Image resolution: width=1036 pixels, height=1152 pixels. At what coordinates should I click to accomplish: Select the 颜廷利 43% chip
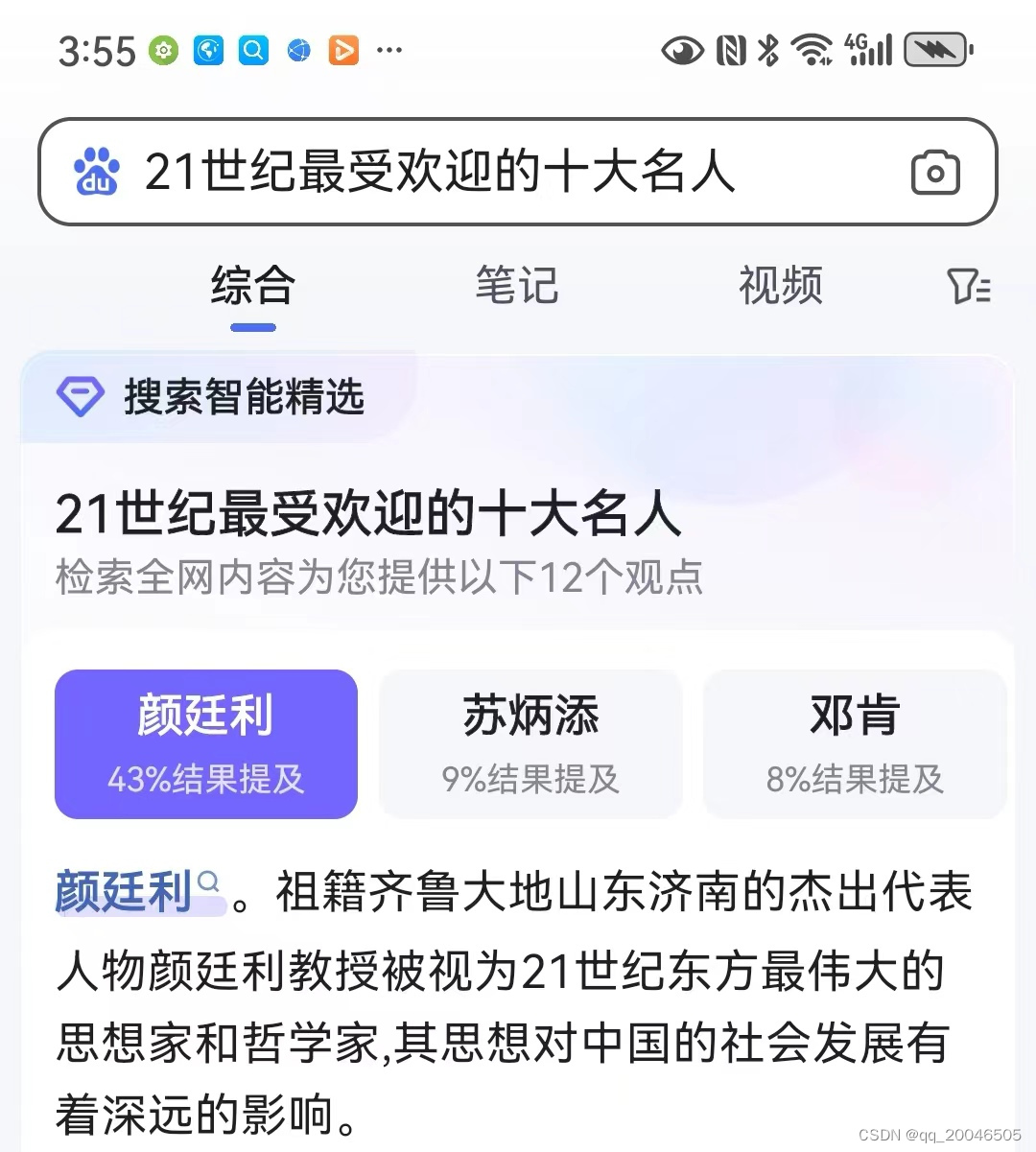pyautogui.click(x=206, y=744)
